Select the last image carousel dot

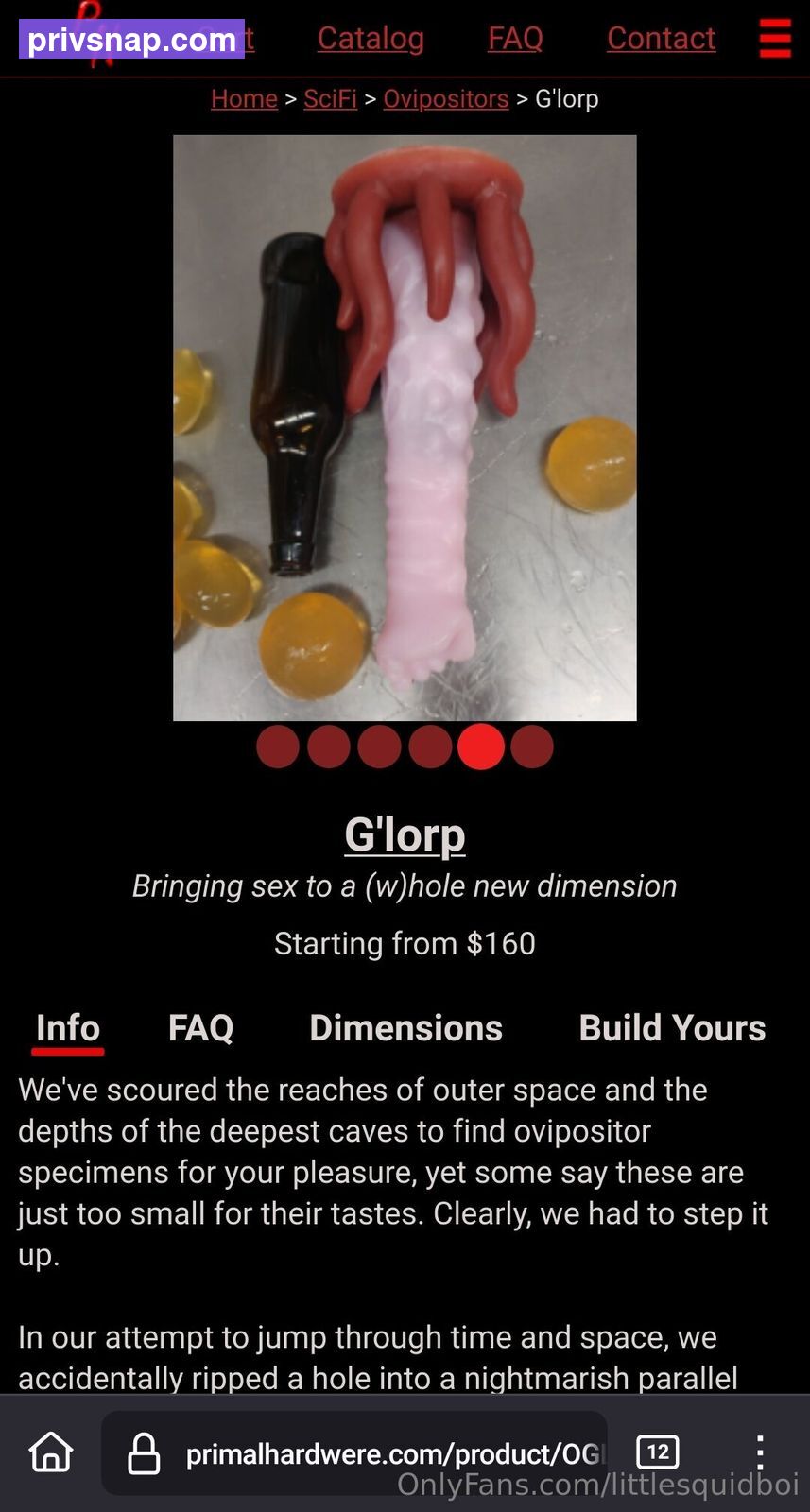(532, 747)
